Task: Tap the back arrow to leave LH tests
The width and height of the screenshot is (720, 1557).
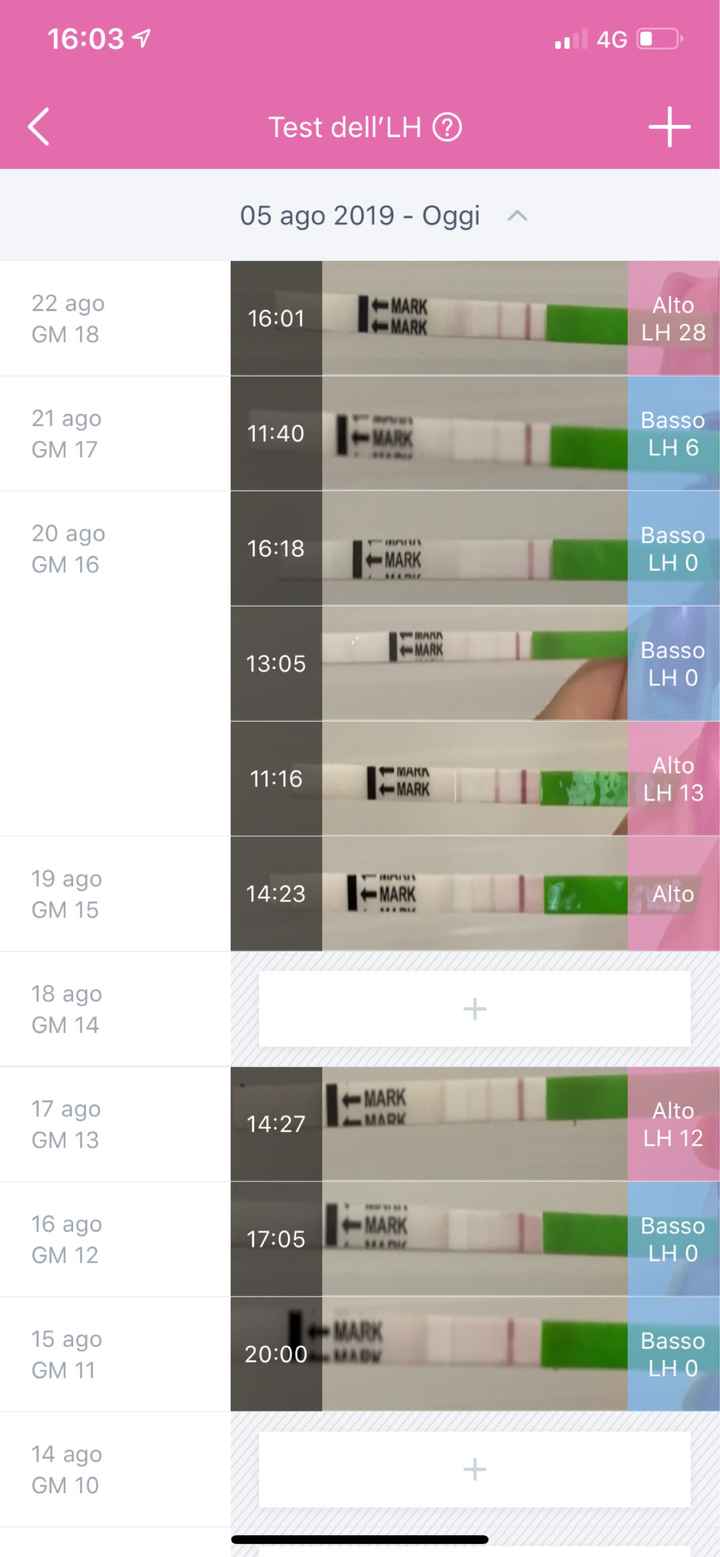Action: tap(38, 127)
